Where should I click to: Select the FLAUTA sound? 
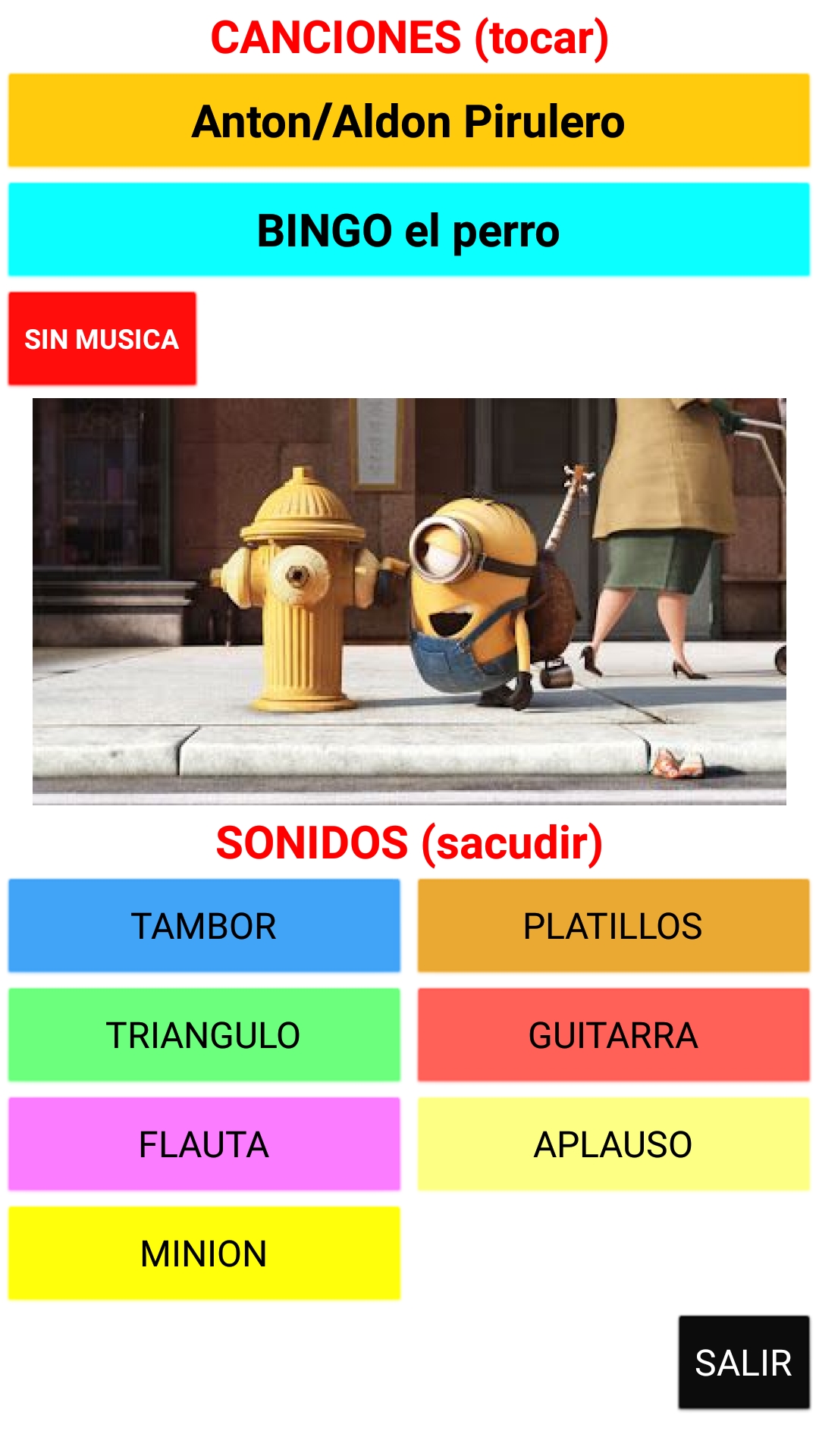coord(204,1144)
